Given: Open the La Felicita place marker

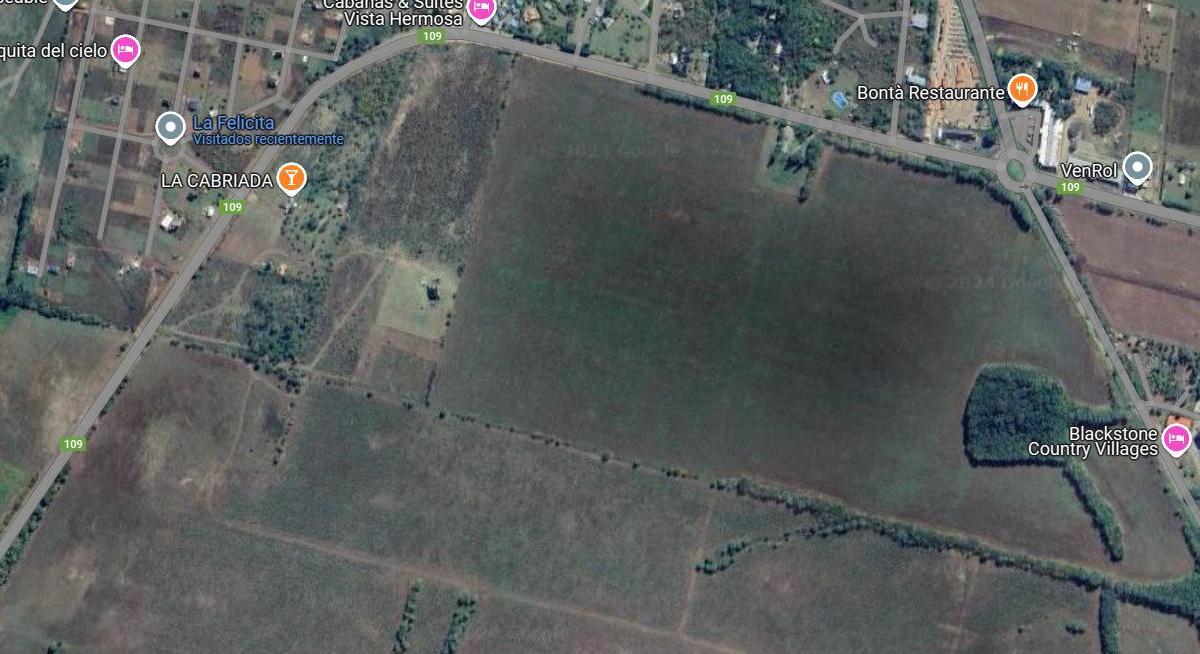Looking at the screenshot, I should [x=171, y=127].
